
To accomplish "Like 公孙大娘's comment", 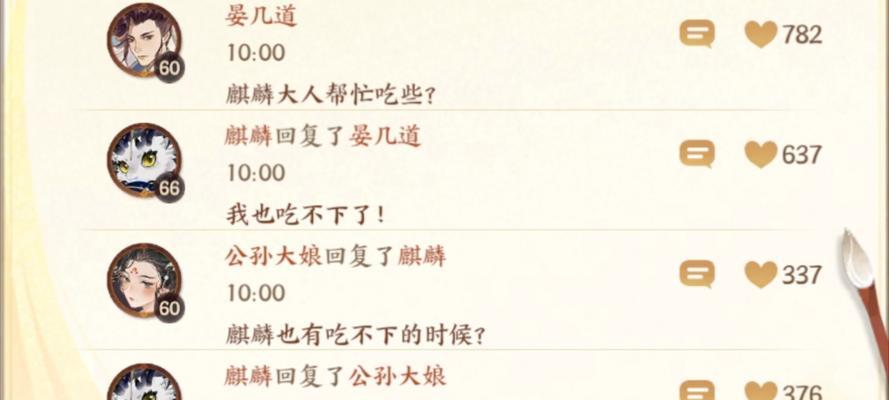I will pos(761,274).
